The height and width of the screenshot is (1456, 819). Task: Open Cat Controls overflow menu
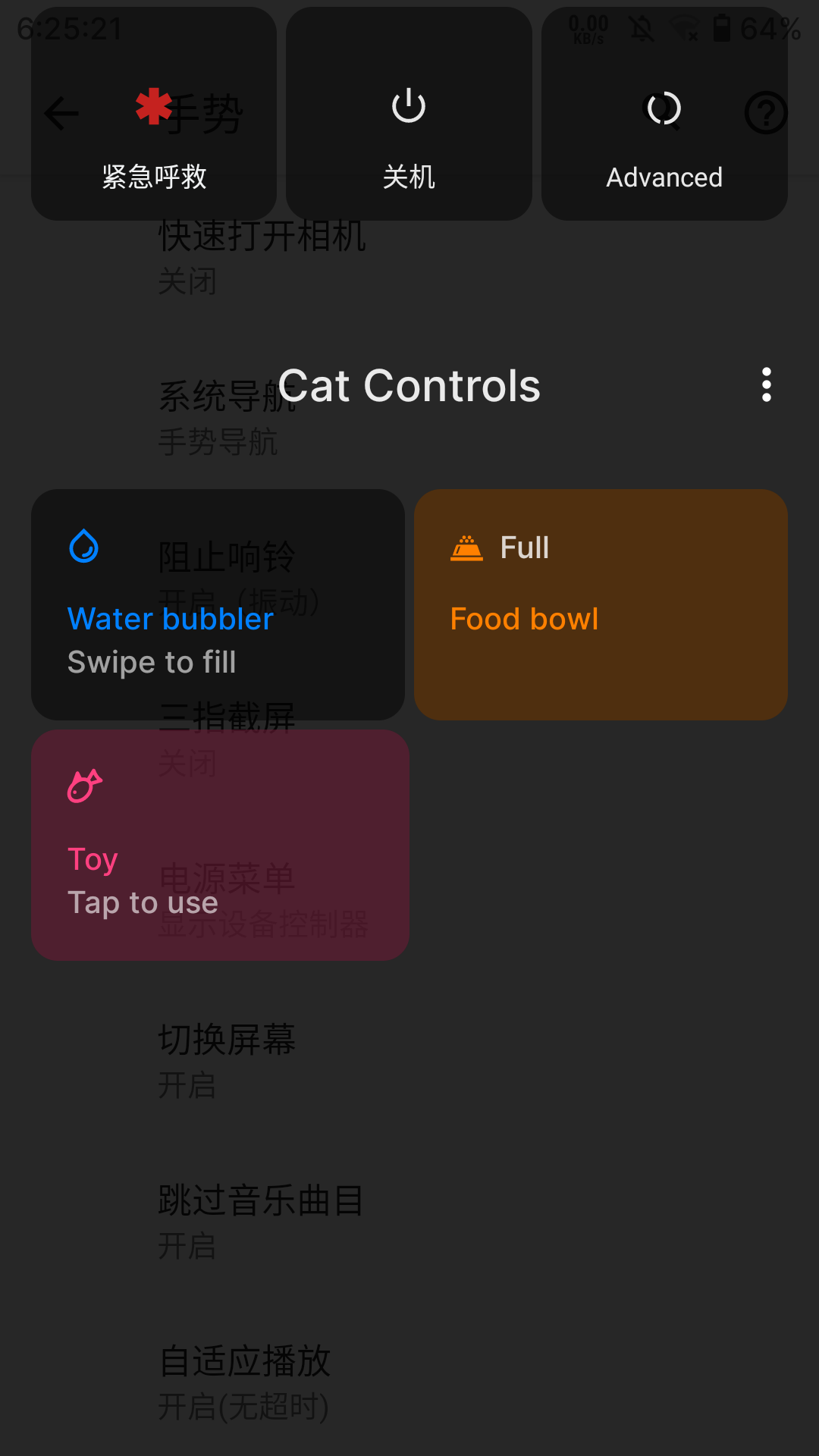[x=767, y=385]
